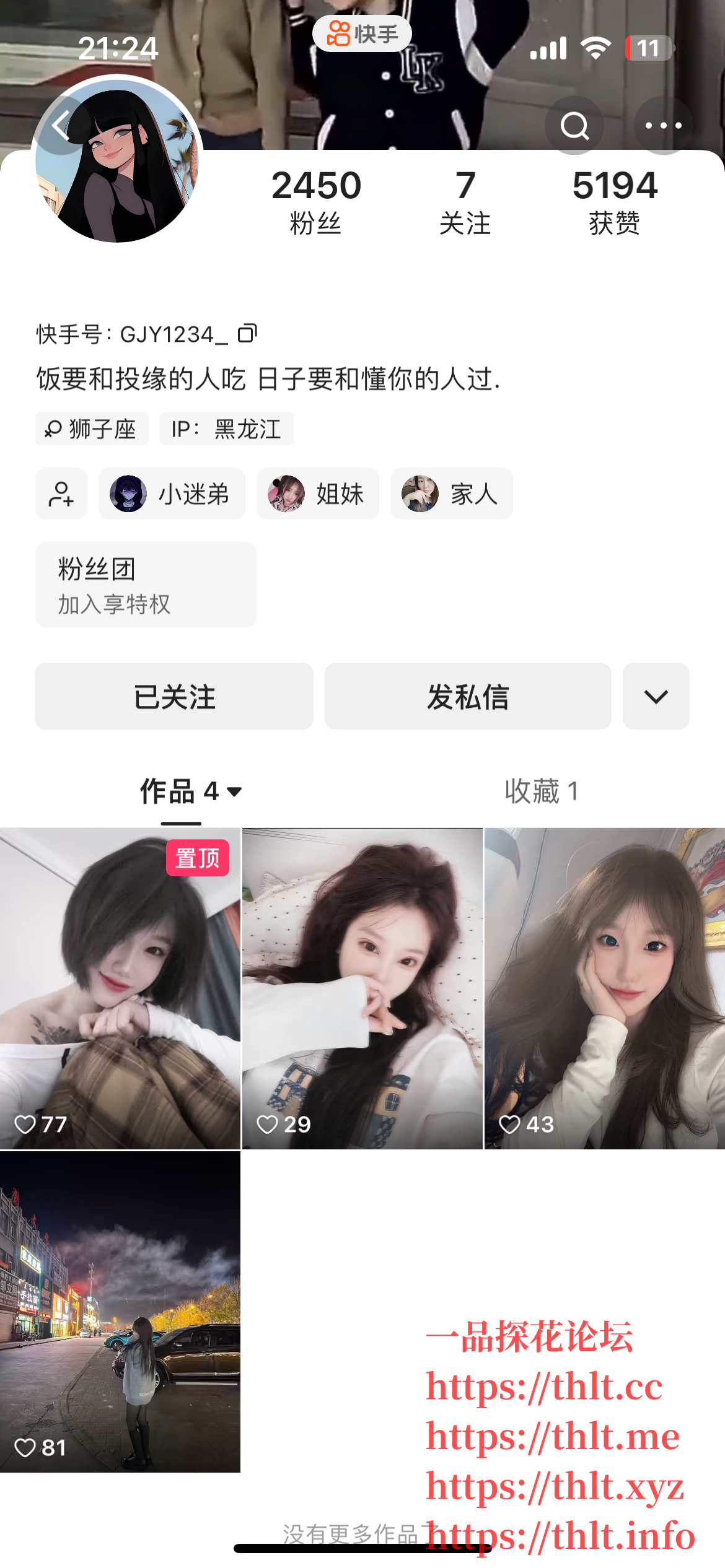Open the search magnifier icon
725x1568 pixels.
574,126
